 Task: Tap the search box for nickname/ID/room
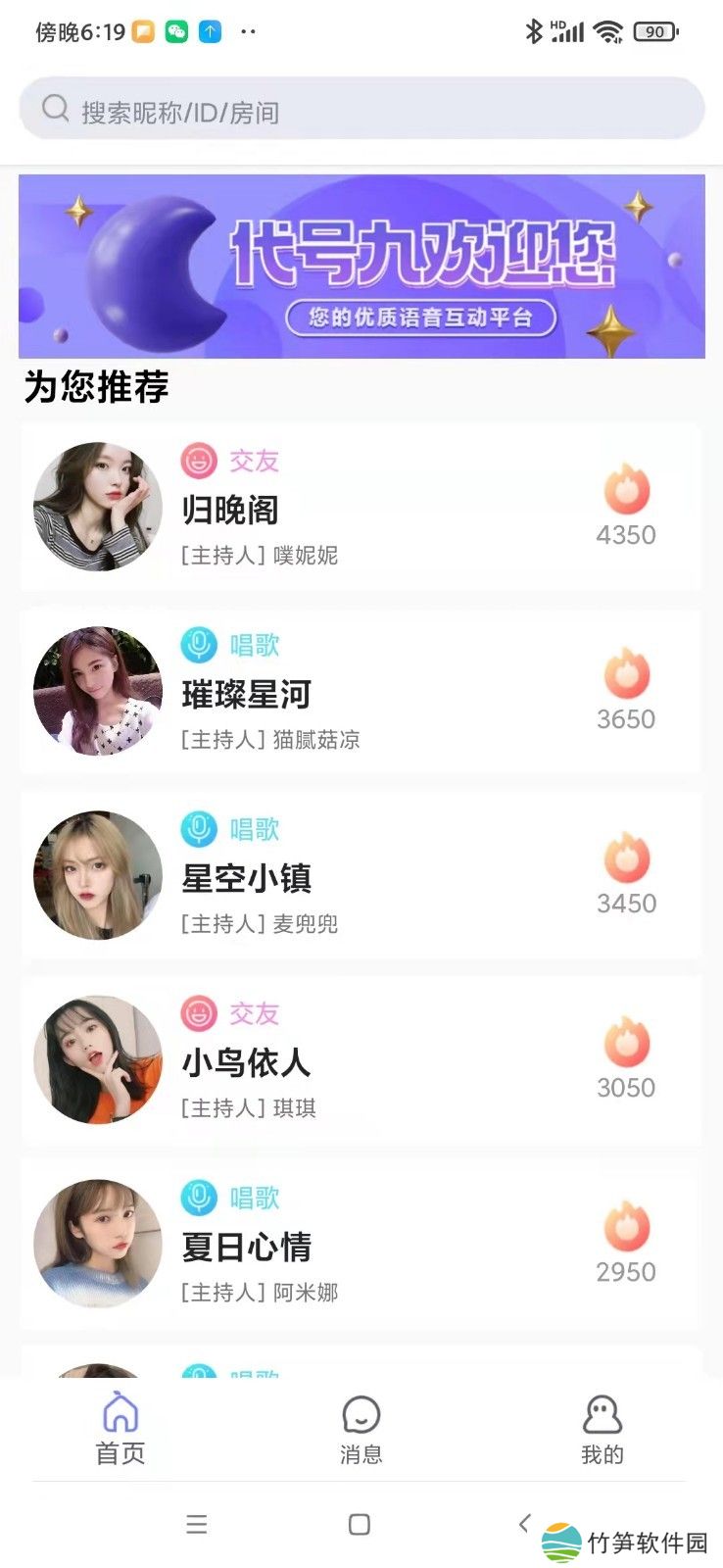tap(361, 110)
